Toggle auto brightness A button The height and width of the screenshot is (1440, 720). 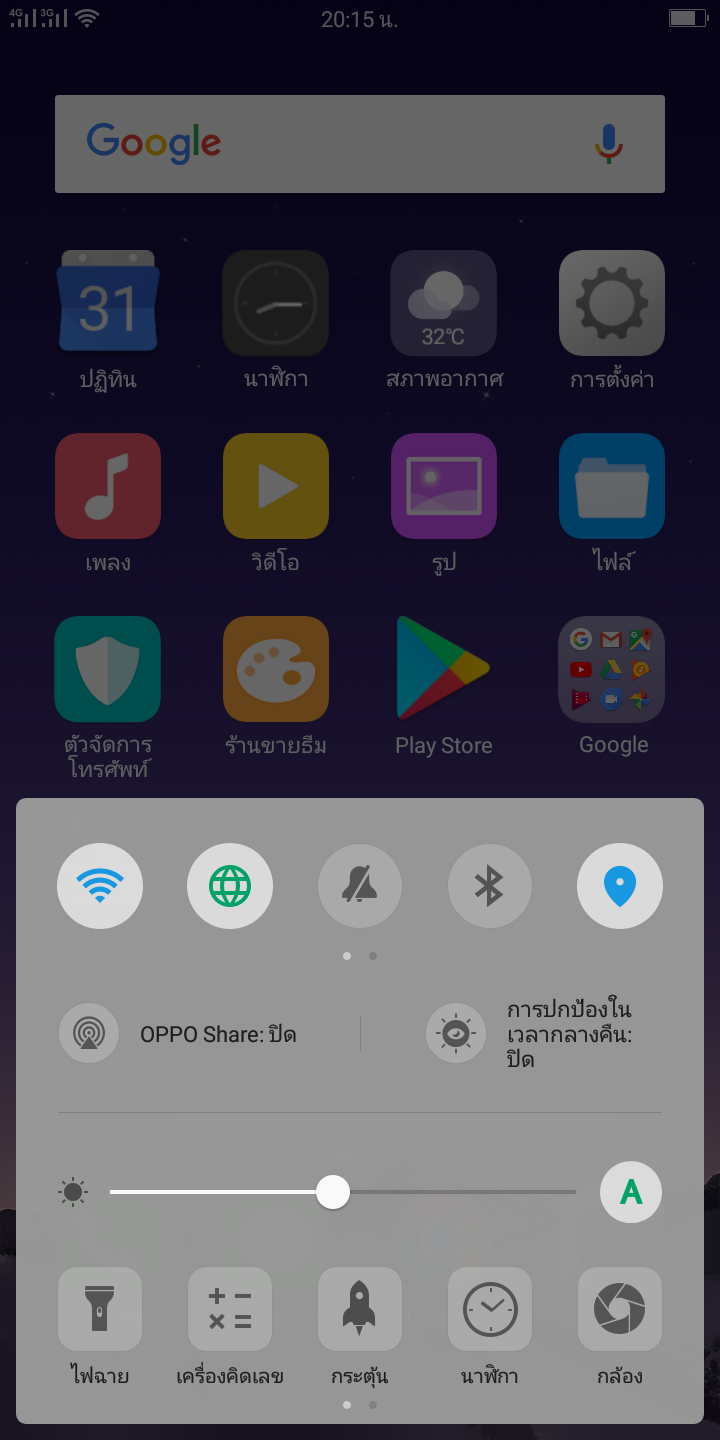click(631, 1192)
